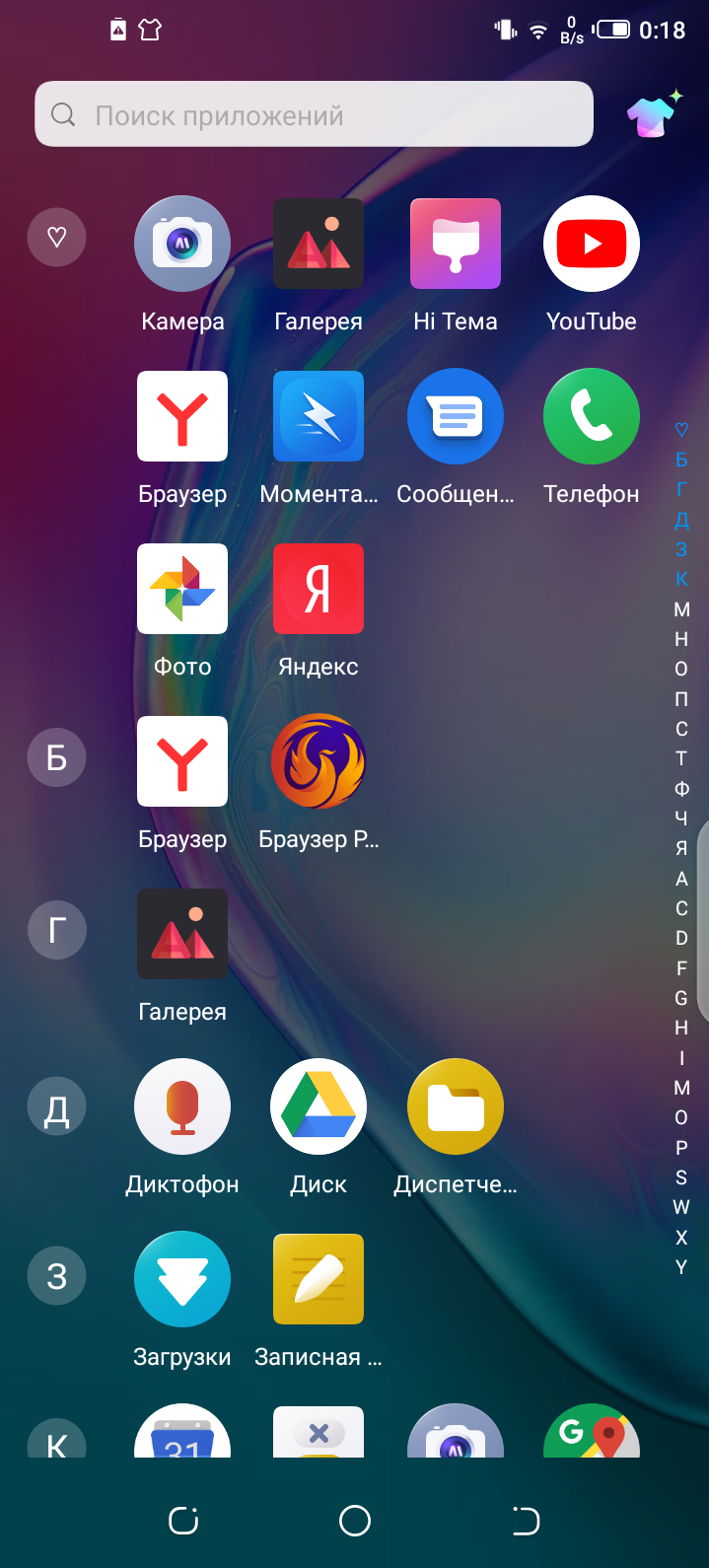Open the Моментальные apps icon
This screenshot has height=1568, width=709.
319,417
